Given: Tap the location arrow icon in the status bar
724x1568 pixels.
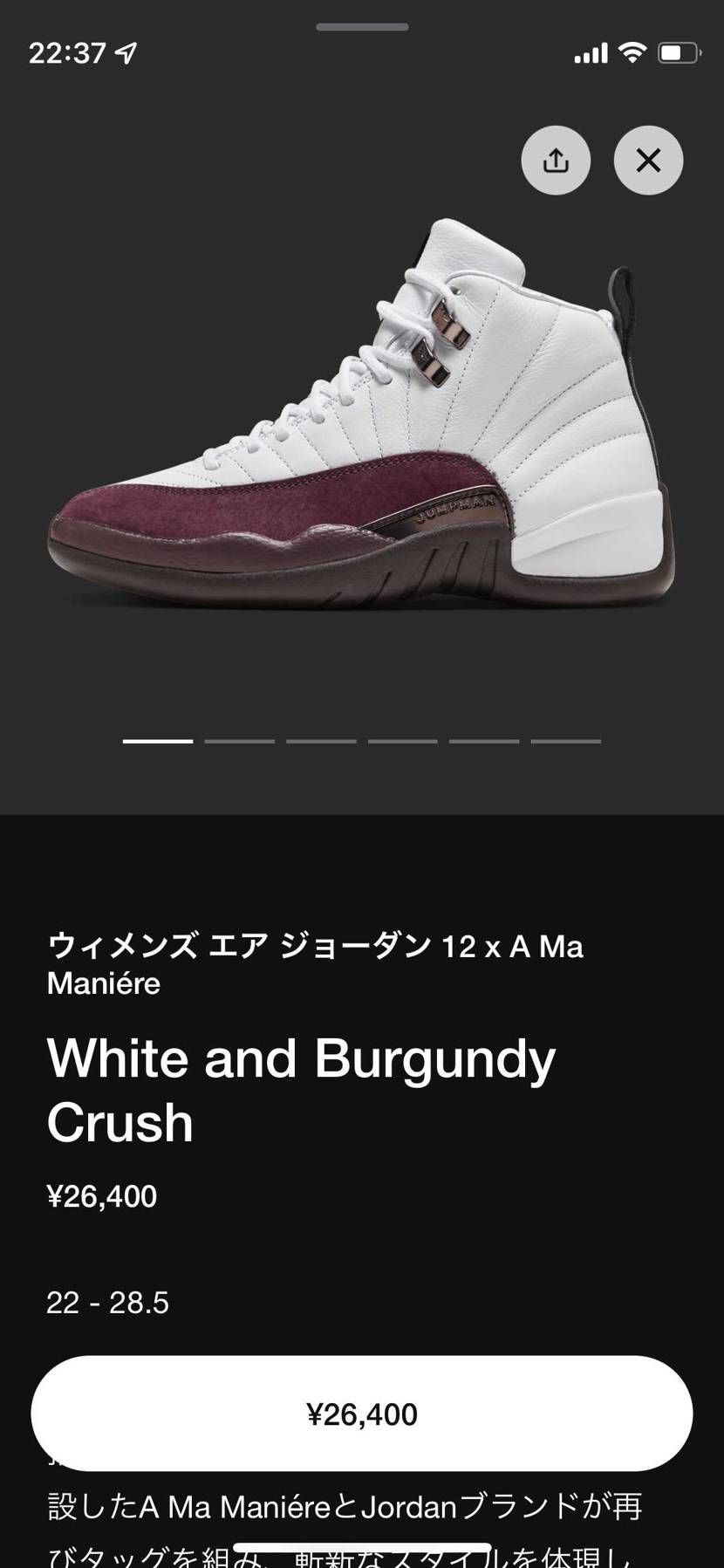Looking at the screenshot, I should 125,53.
